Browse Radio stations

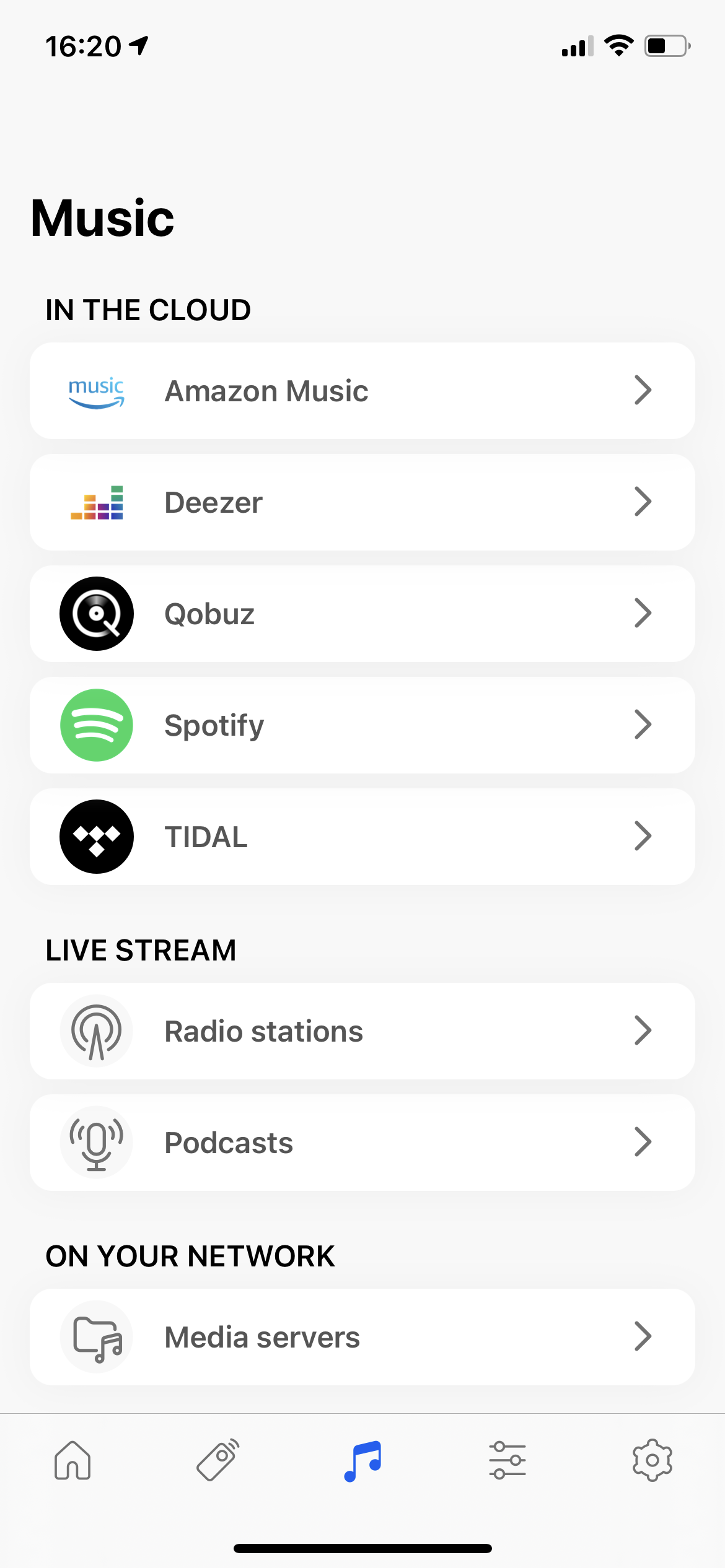[362, 1031]
